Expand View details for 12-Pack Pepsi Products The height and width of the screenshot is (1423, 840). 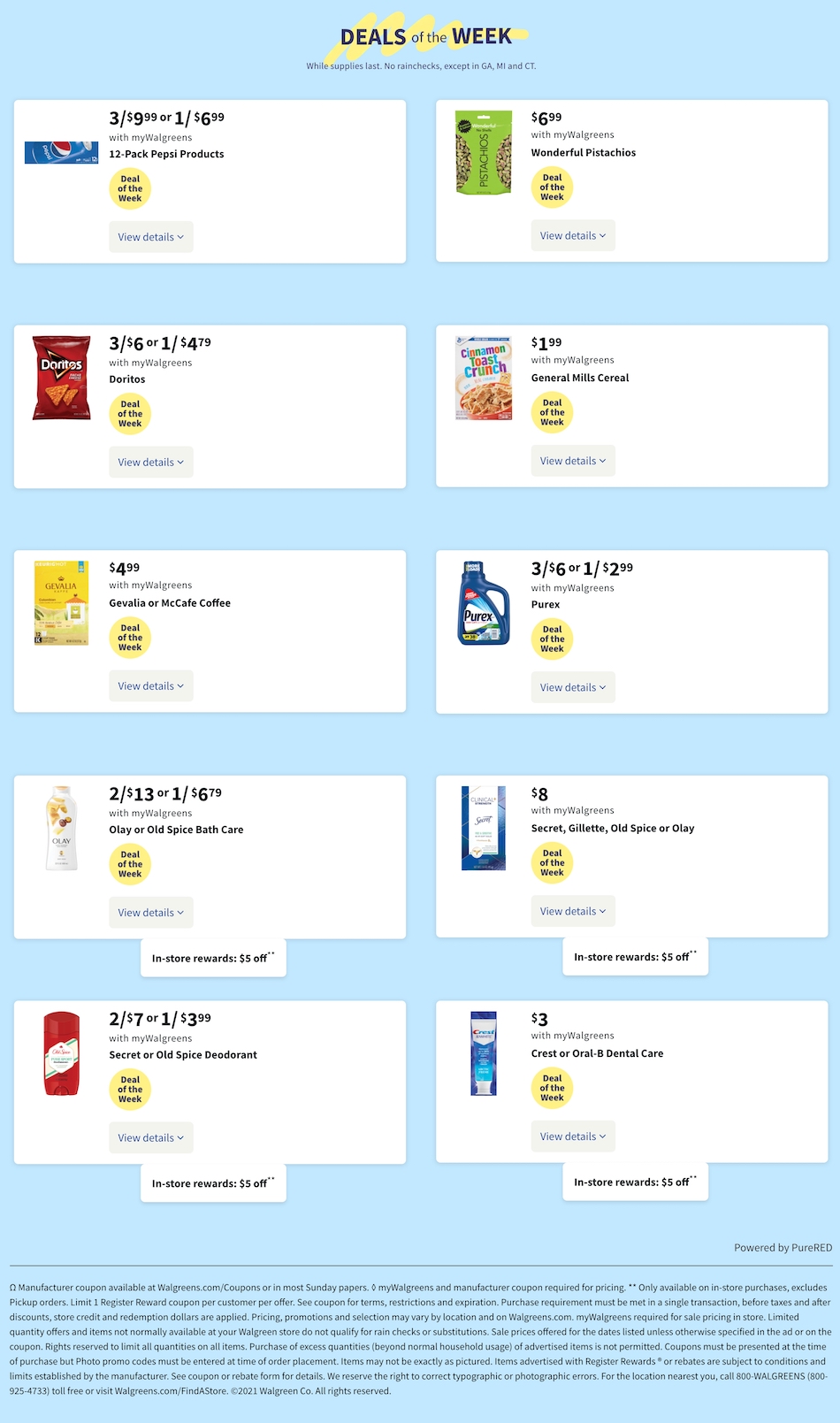coord(150,237)
